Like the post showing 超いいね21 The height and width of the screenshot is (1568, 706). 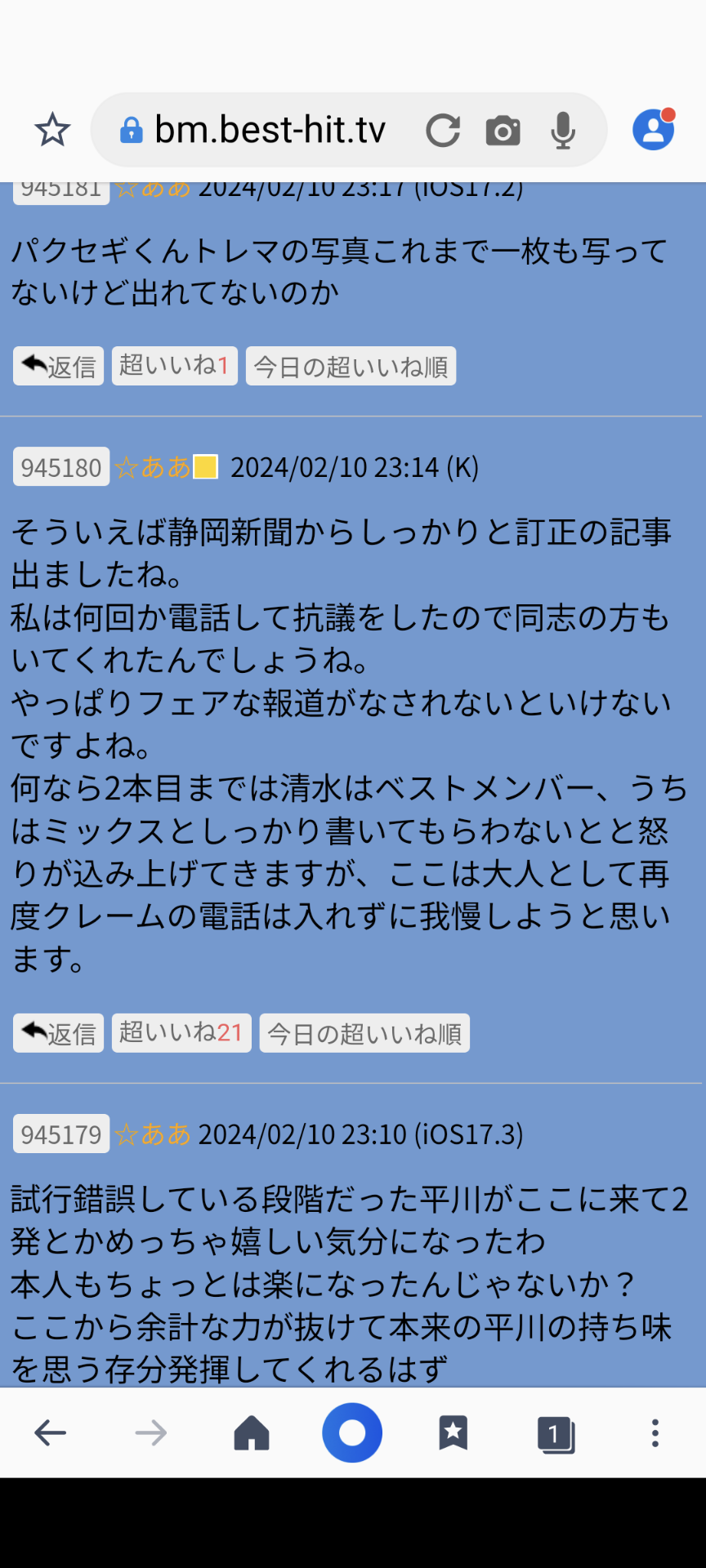[x=181, y=1032]
